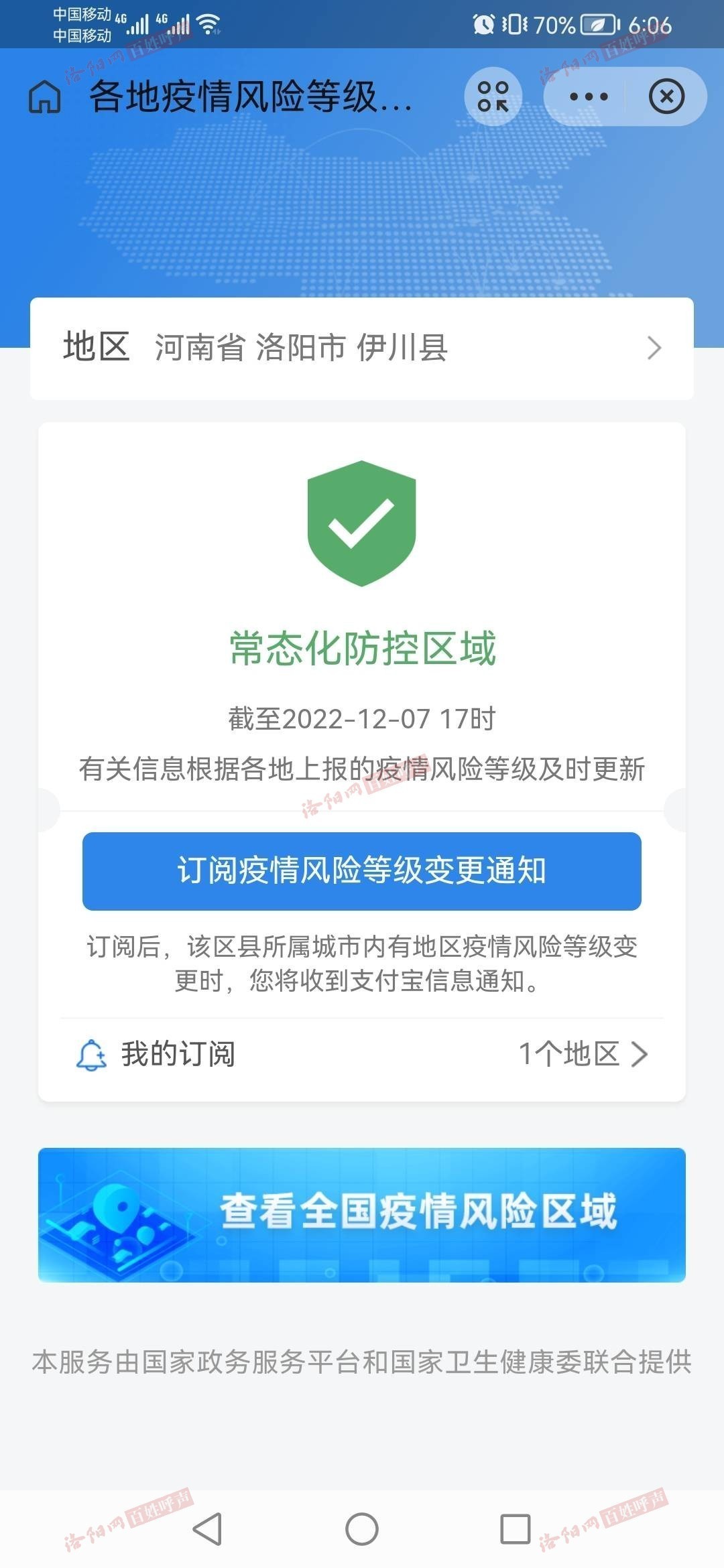Image resolution: width=724 pixels, height=1568 pixels.
Task: Close the mini program
Action: tap(666, 96)
